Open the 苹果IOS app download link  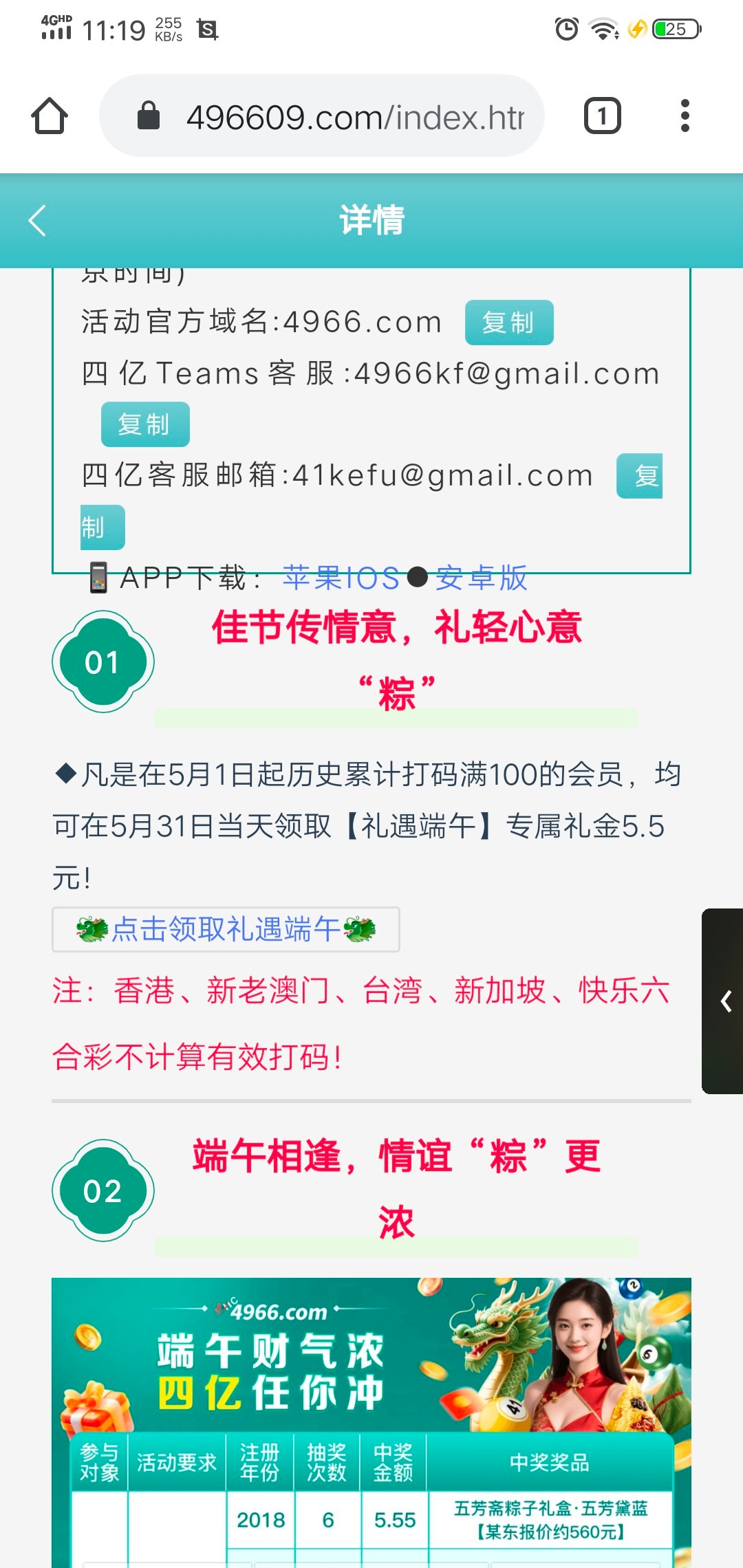click(341, 578)
